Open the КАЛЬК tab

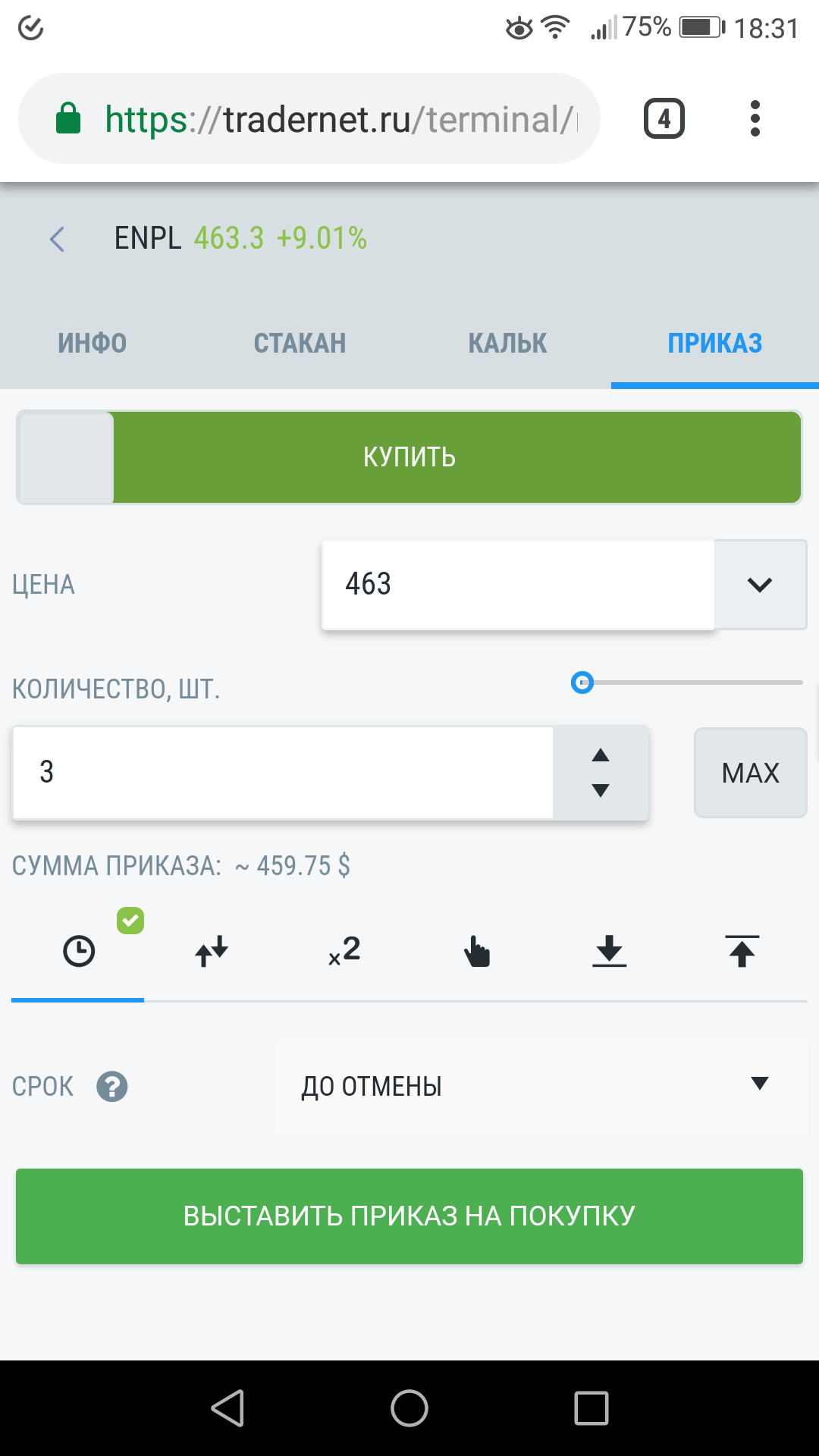507,343
